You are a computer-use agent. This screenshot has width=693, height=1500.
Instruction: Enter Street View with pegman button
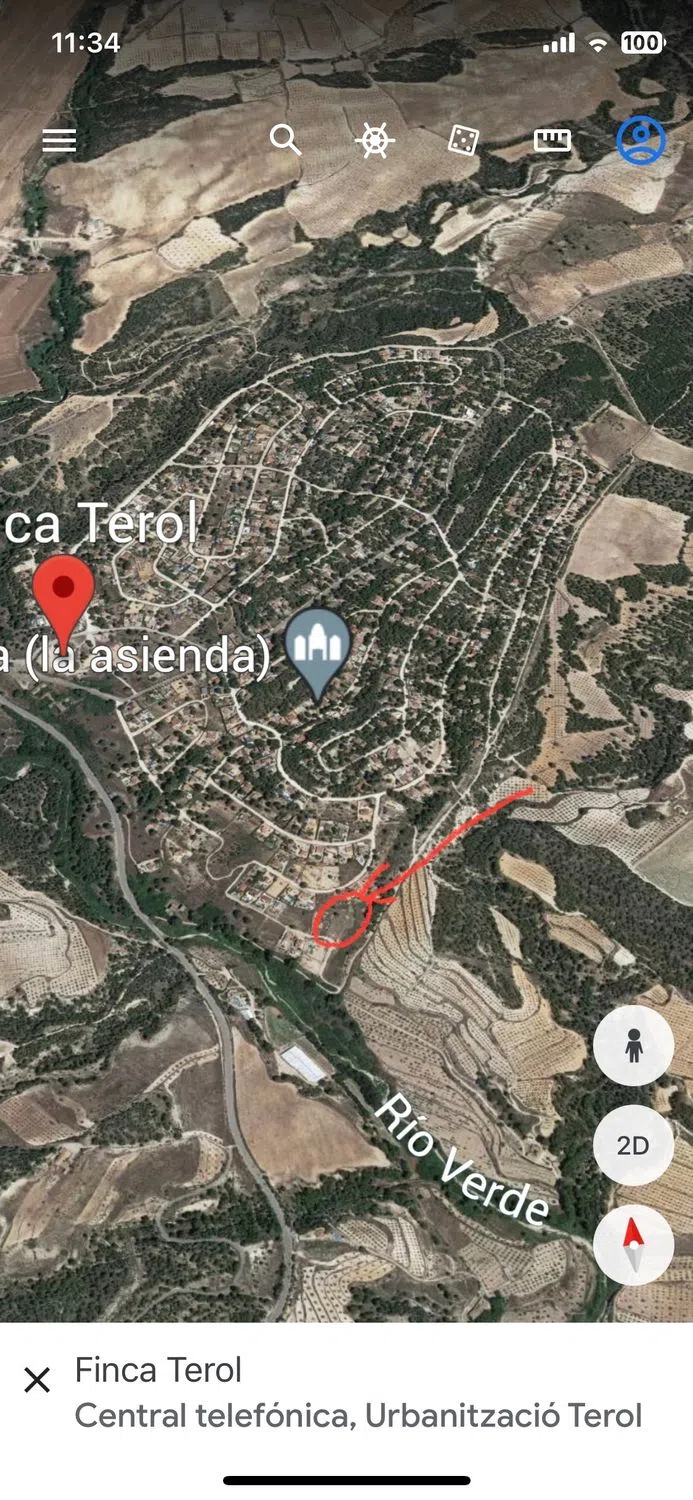[633, 1046]
